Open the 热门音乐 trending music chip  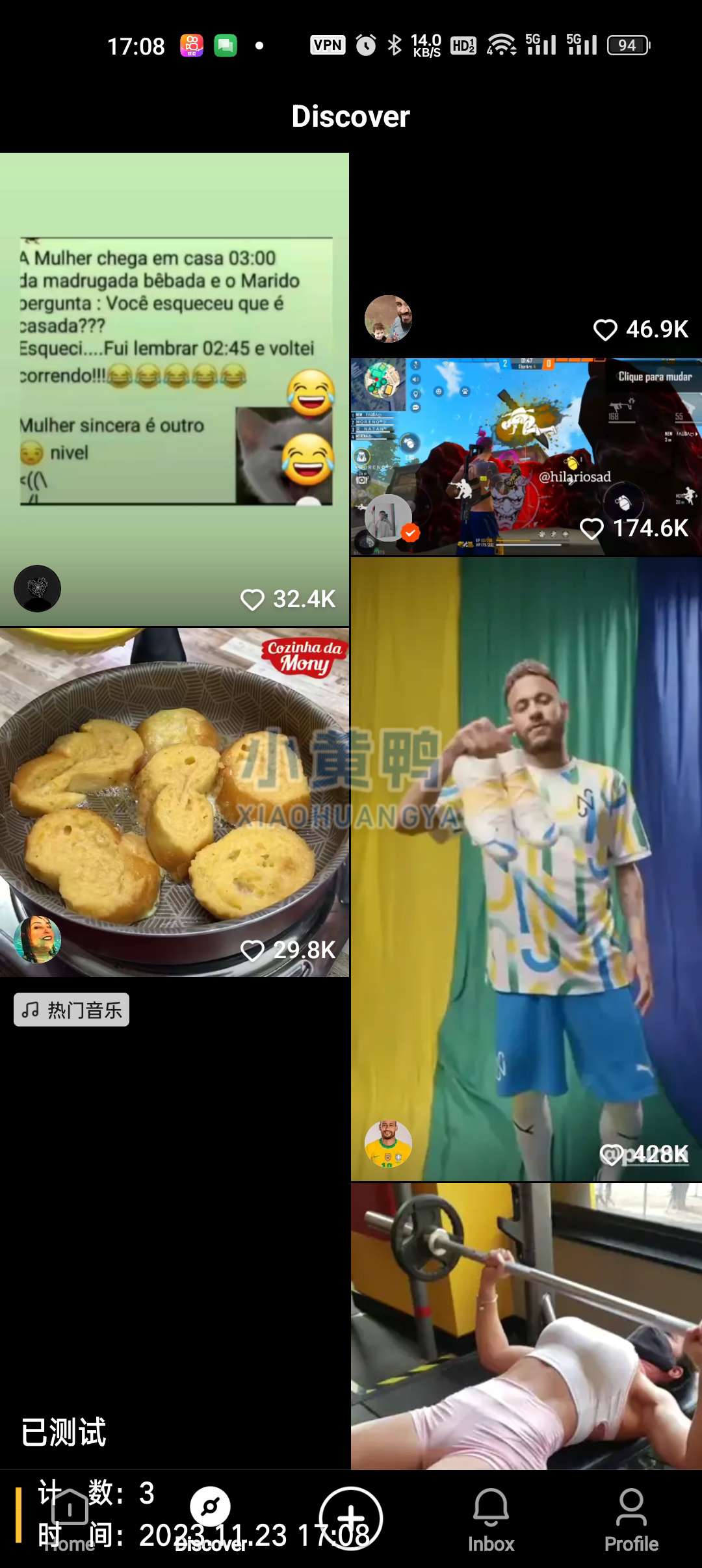(x=71, y=1010)
